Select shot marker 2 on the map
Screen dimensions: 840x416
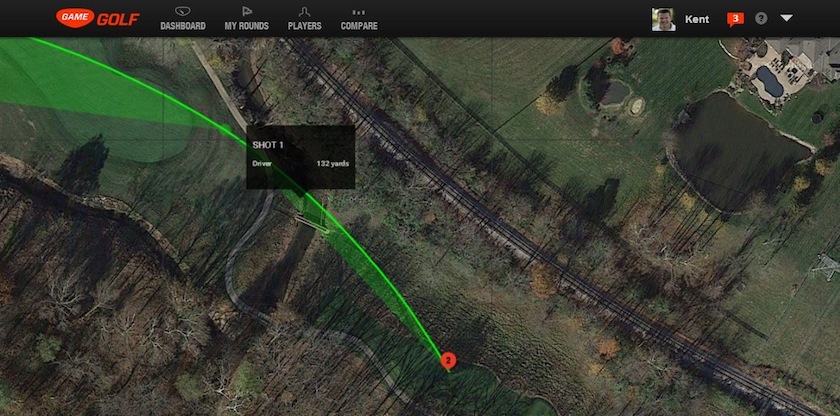pos(448,359)
